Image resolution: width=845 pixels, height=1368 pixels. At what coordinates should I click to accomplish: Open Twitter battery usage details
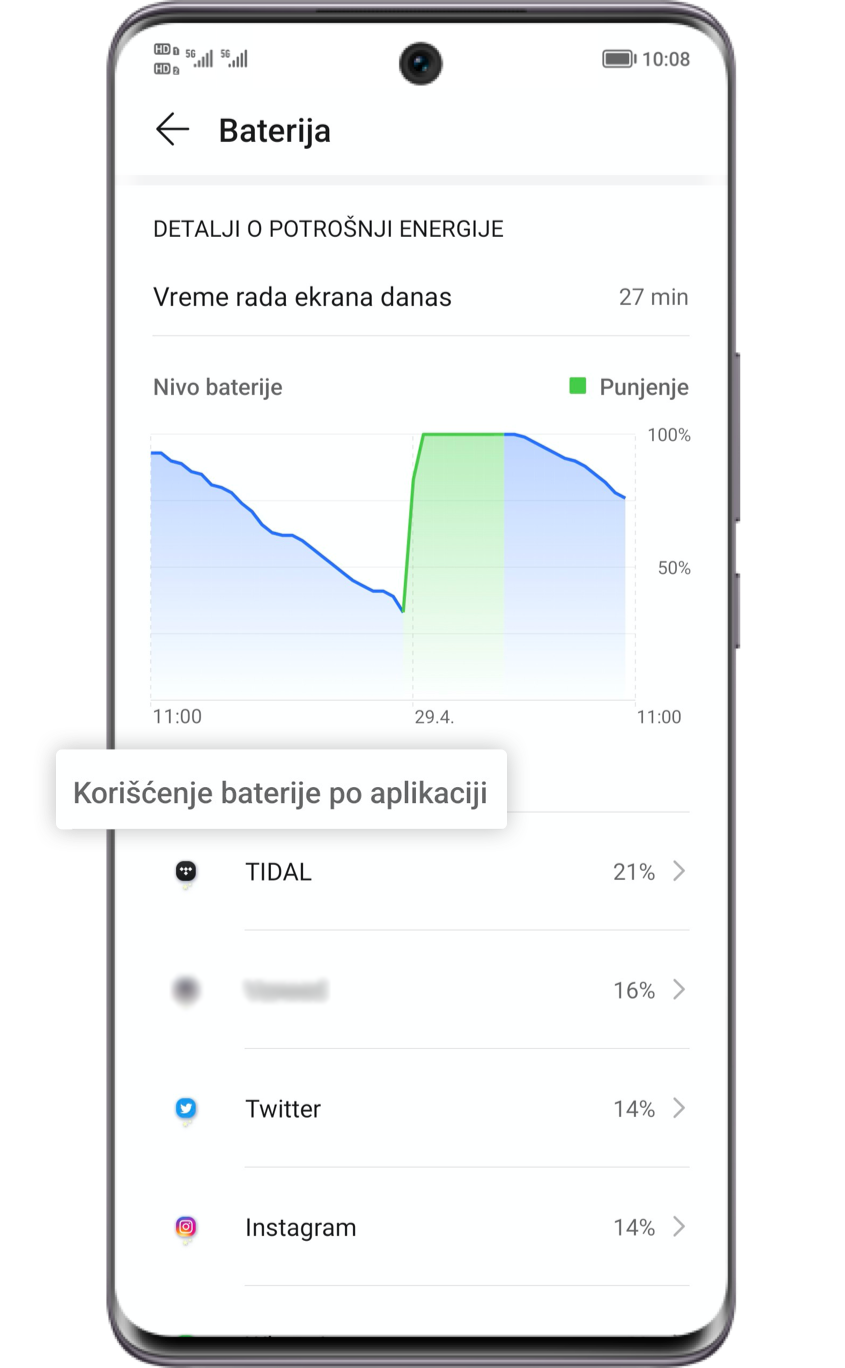tap(421, 1108)
